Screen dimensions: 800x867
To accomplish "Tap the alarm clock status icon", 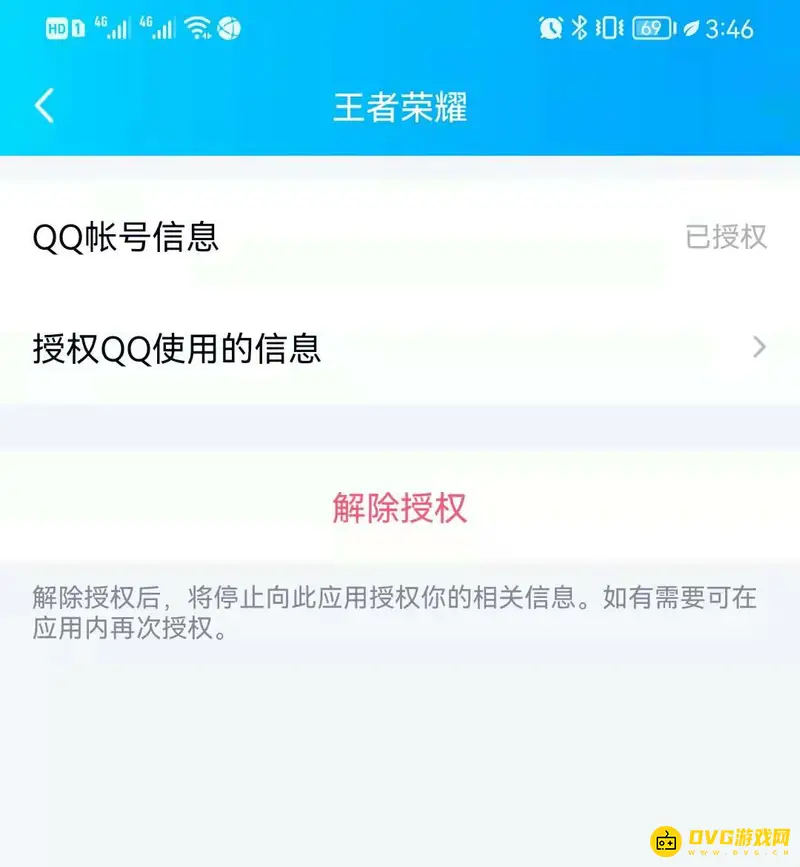I will click(x=550, y=28).
